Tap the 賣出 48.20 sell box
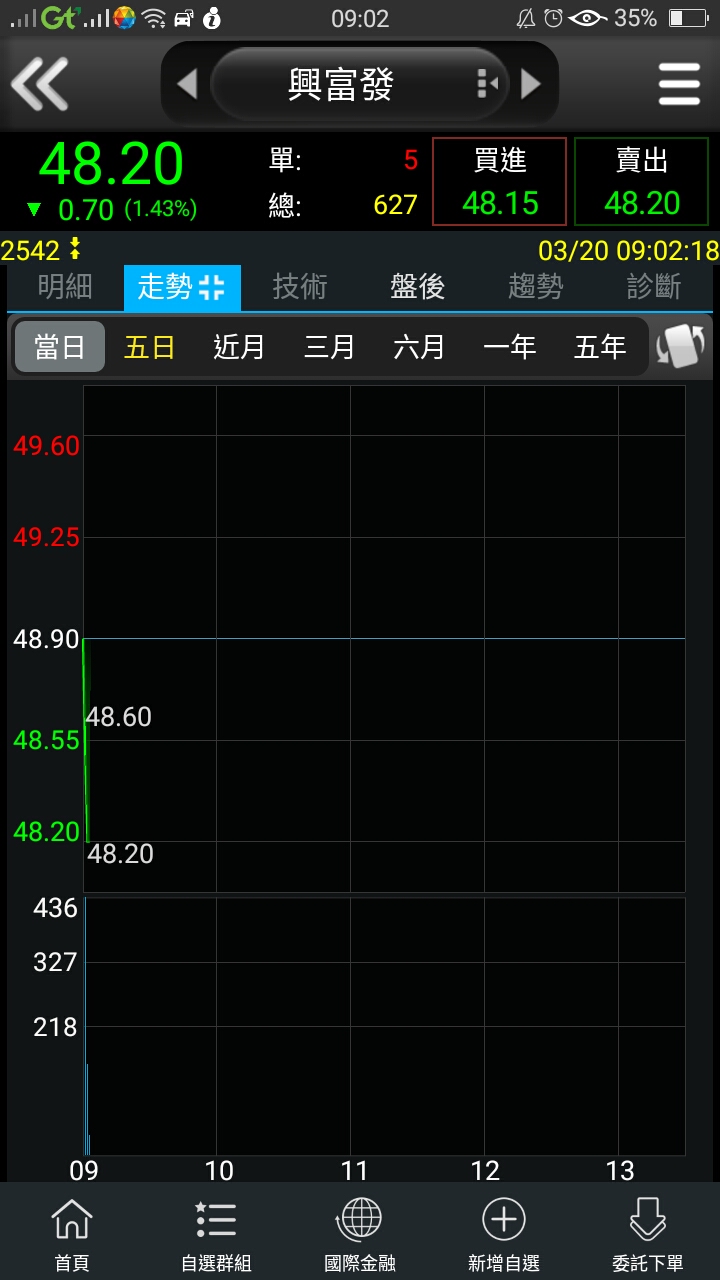The width and height of the screenshot is (720, 1280). point(641,182)
